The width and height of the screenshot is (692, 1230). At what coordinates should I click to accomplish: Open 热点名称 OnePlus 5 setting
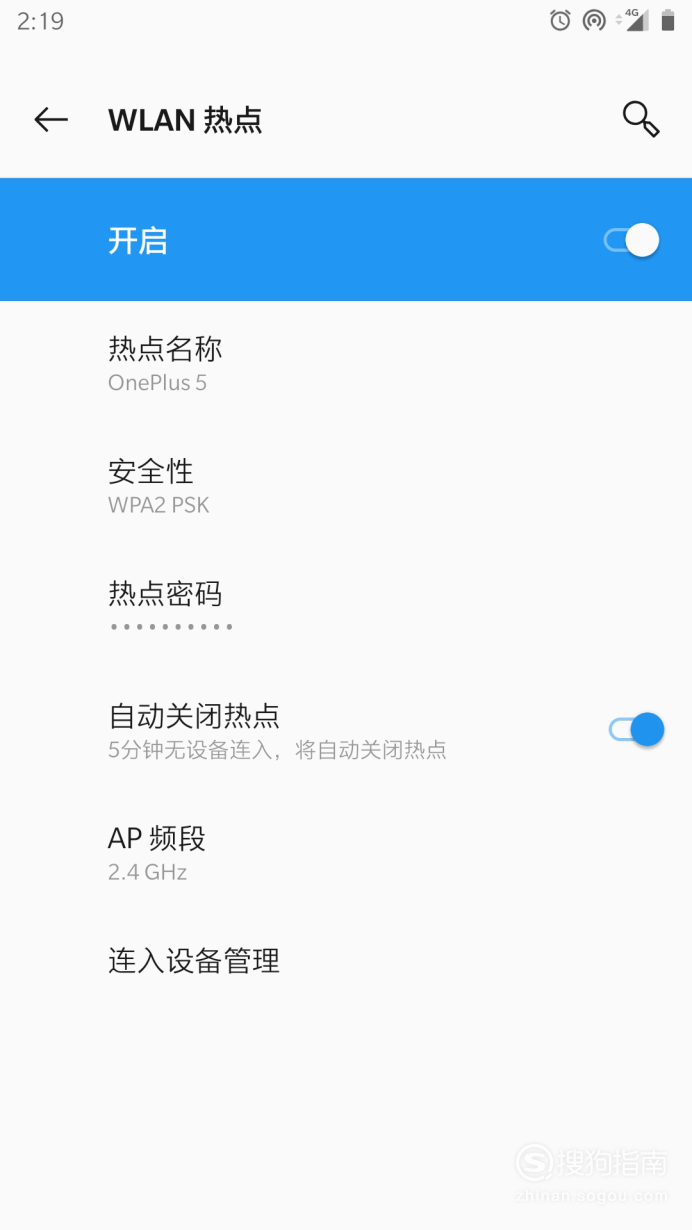pos(346,363)
